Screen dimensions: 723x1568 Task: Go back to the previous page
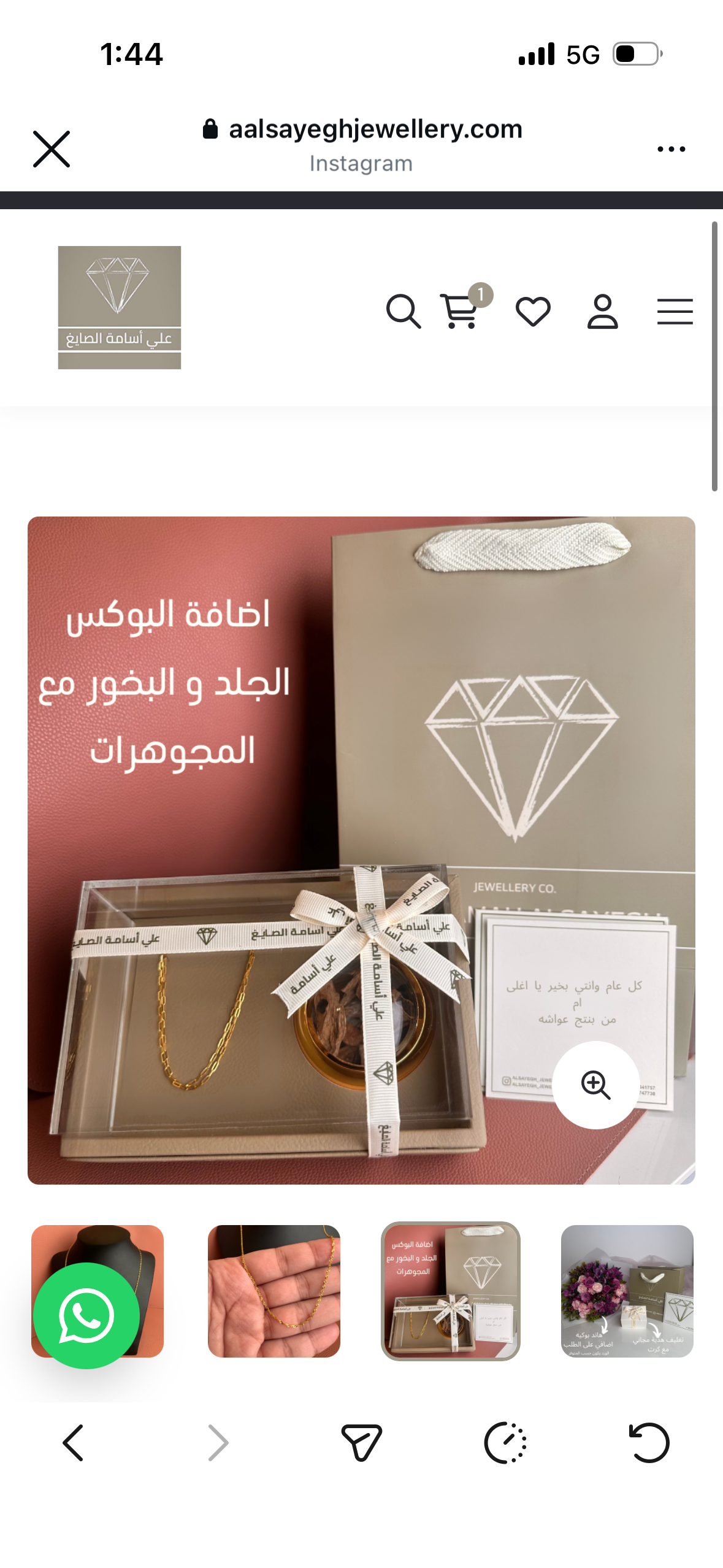74,1443
